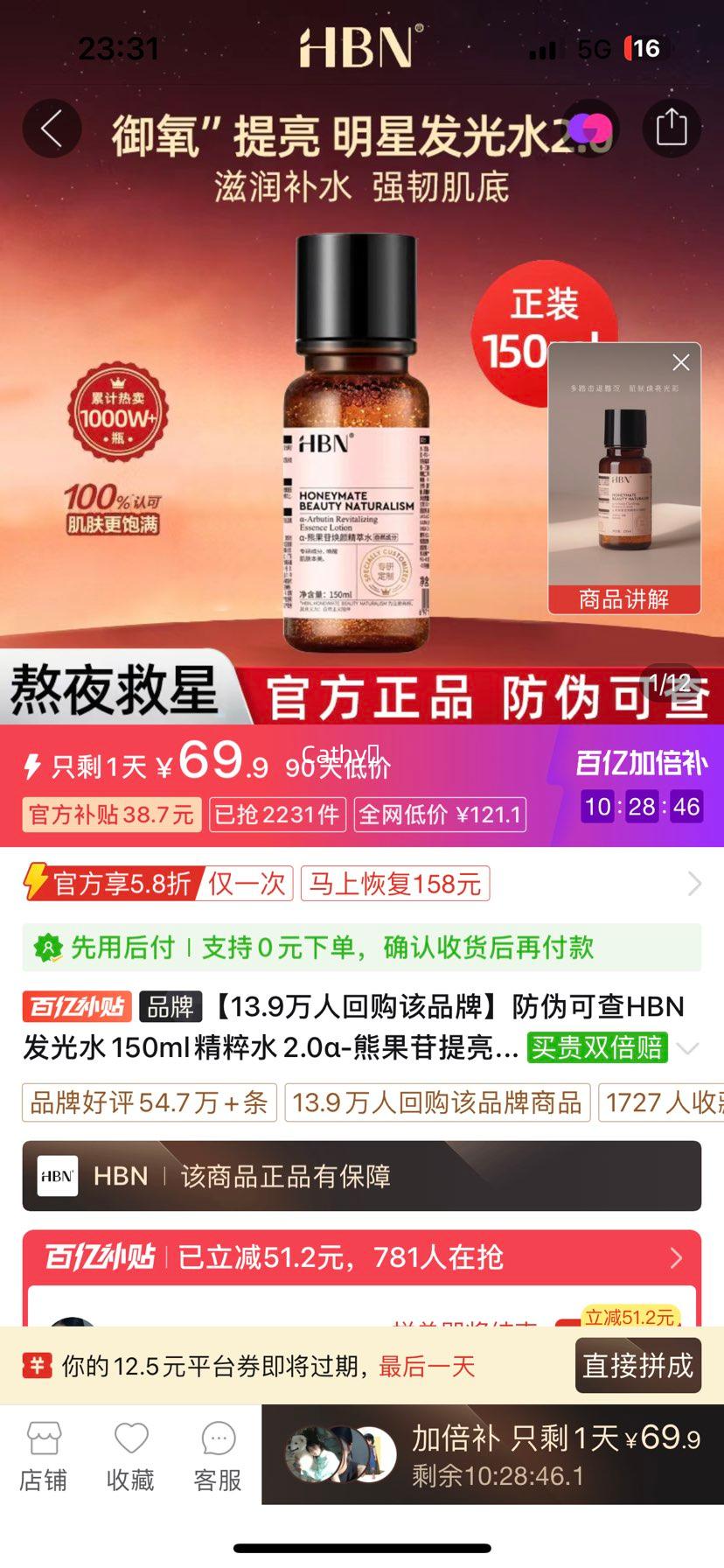
Task: Tap the HBN brand logo badge
Action: point(56,1176)
